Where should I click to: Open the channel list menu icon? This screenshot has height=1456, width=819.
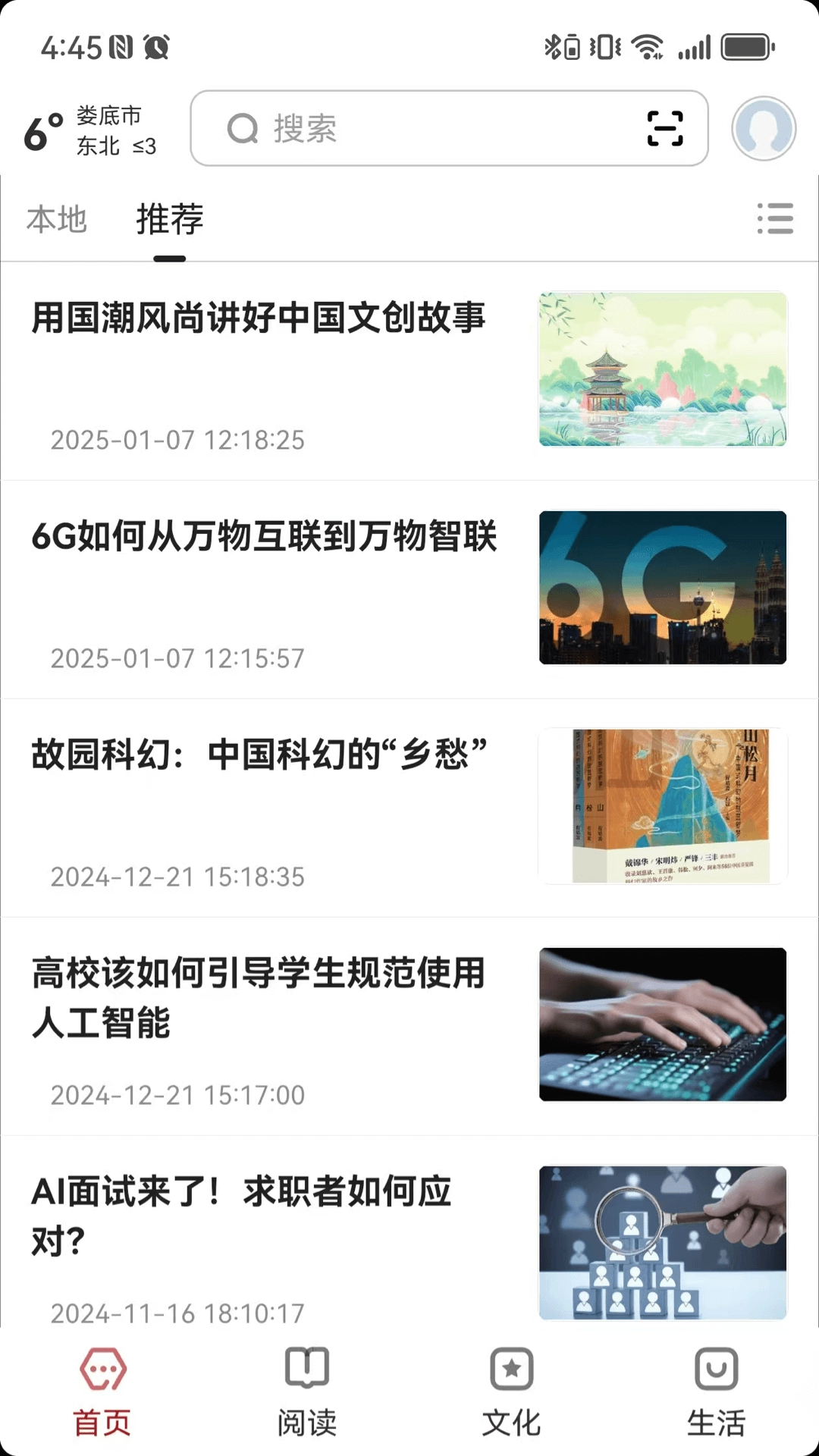tap(775, 218)
